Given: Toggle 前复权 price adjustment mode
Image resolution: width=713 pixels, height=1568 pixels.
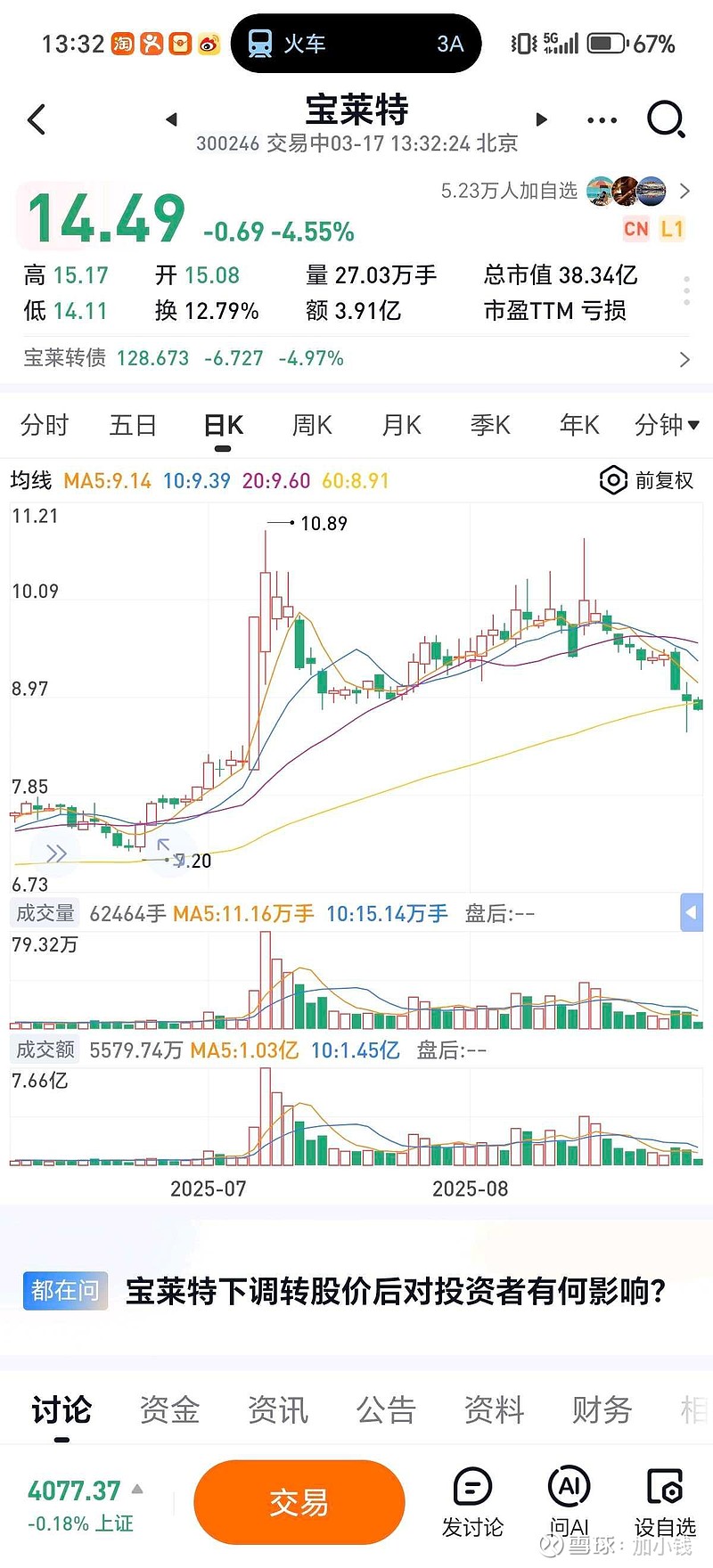Looking at the screenshot, I should tap(645, 480).
